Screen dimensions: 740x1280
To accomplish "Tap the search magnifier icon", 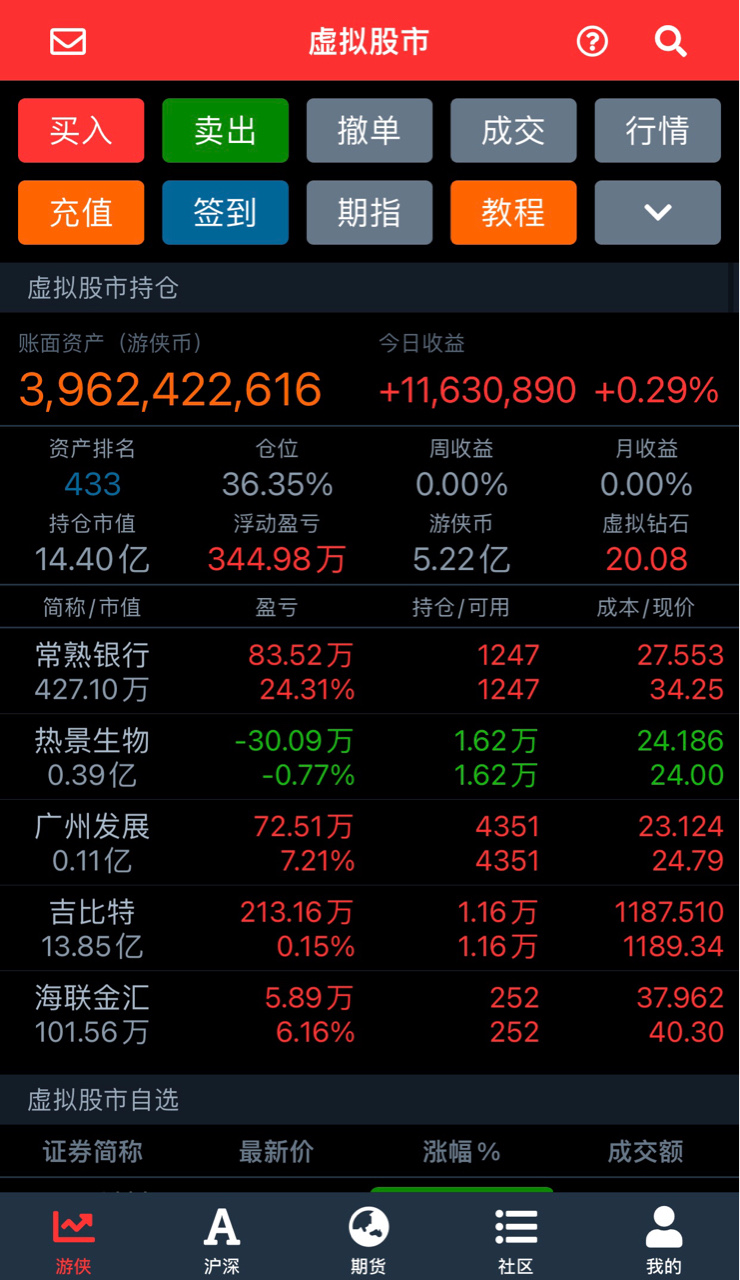I will click(670, 41).
